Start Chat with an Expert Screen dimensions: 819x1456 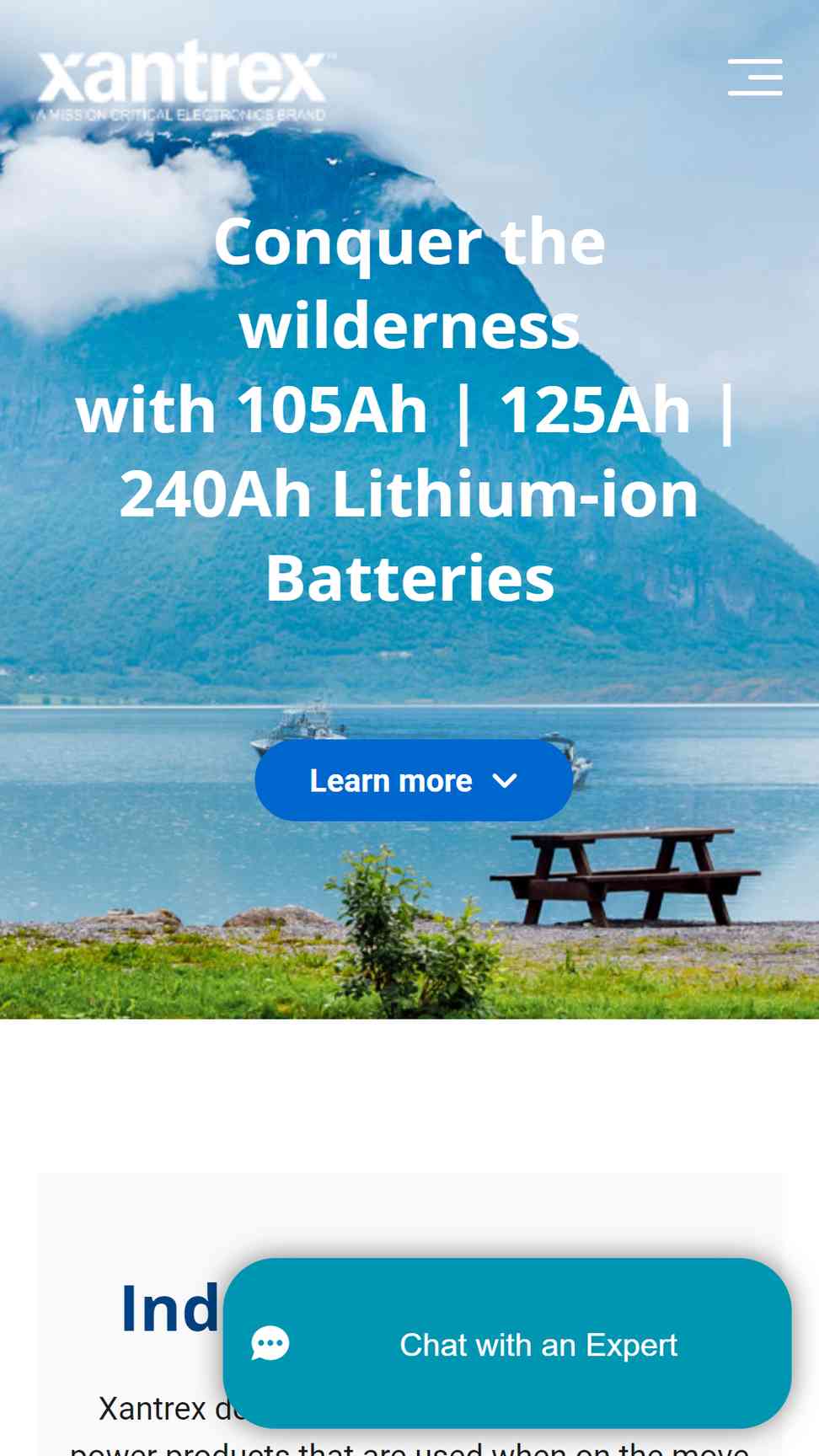click(507, 1343)
